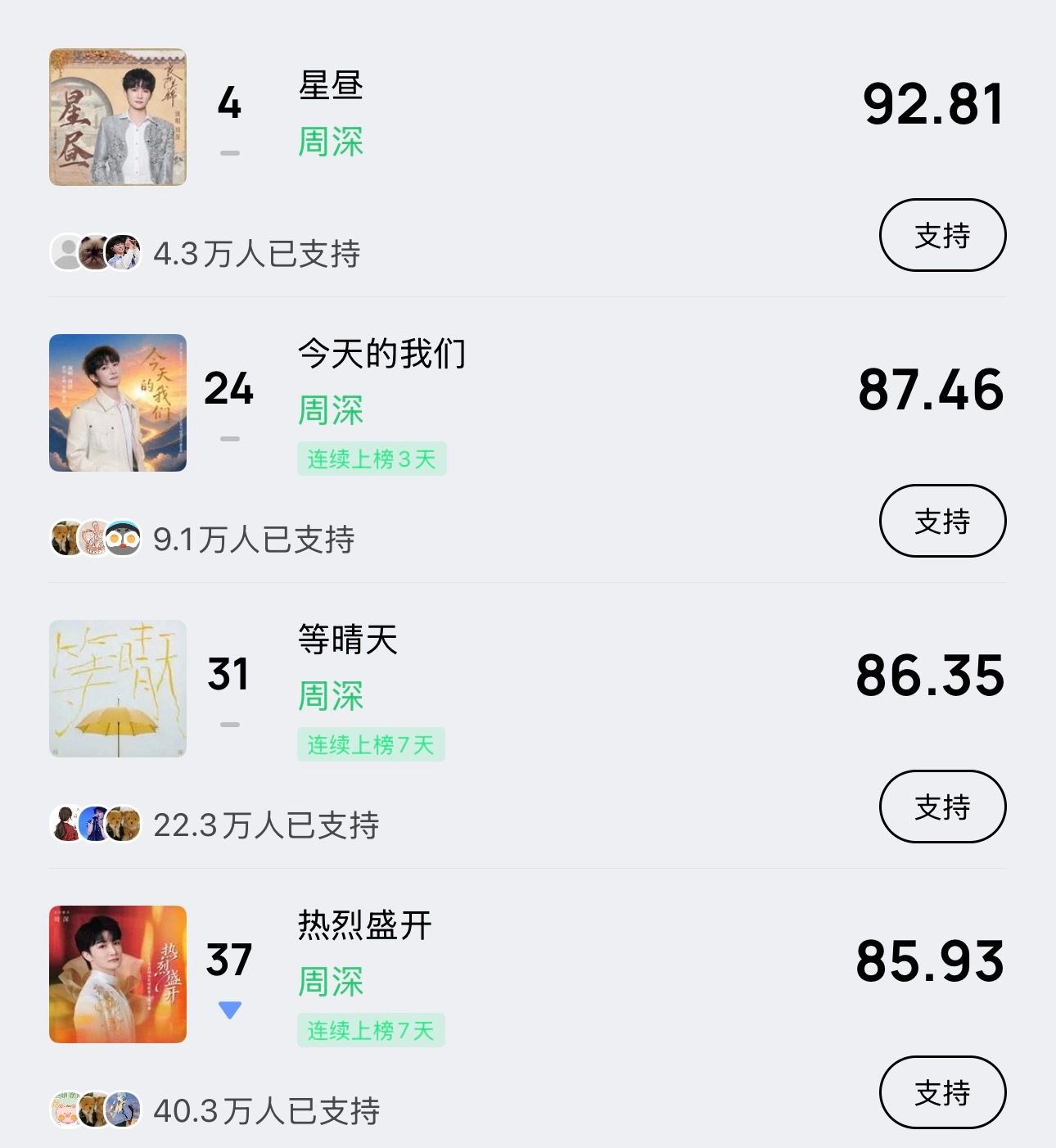Support the song 热烈盛开
Image resolution: width=1056 pixels, height=1148 pixels.
(942, 1092)
